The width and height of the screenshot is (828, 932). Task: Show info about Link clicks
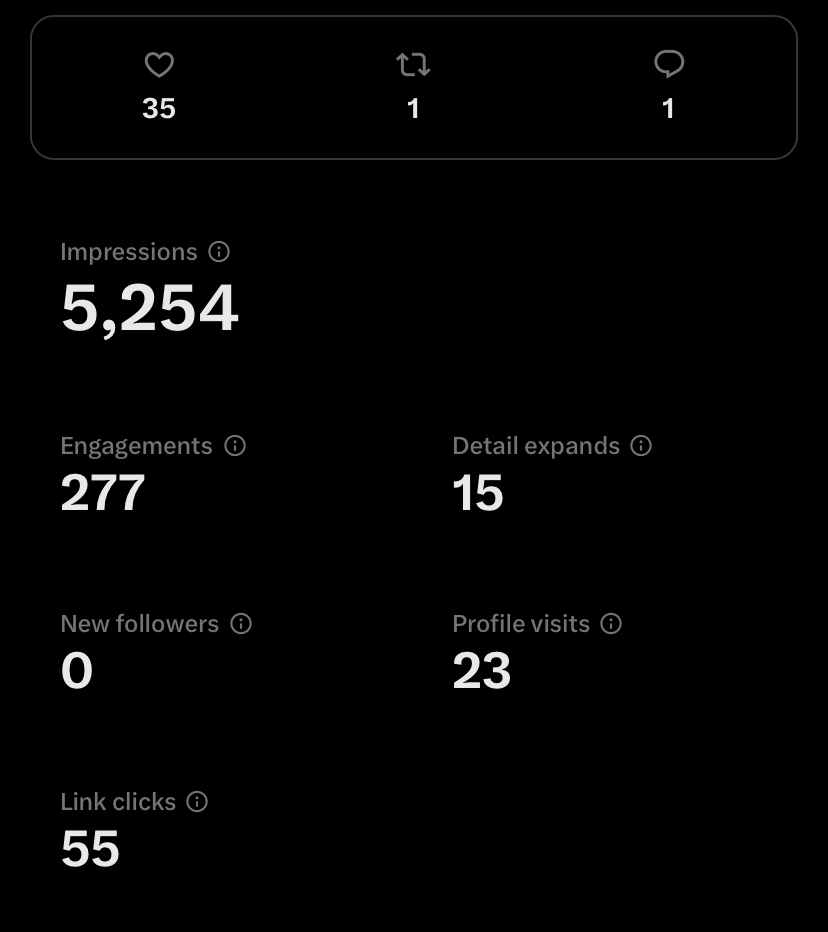click(197, 801)
